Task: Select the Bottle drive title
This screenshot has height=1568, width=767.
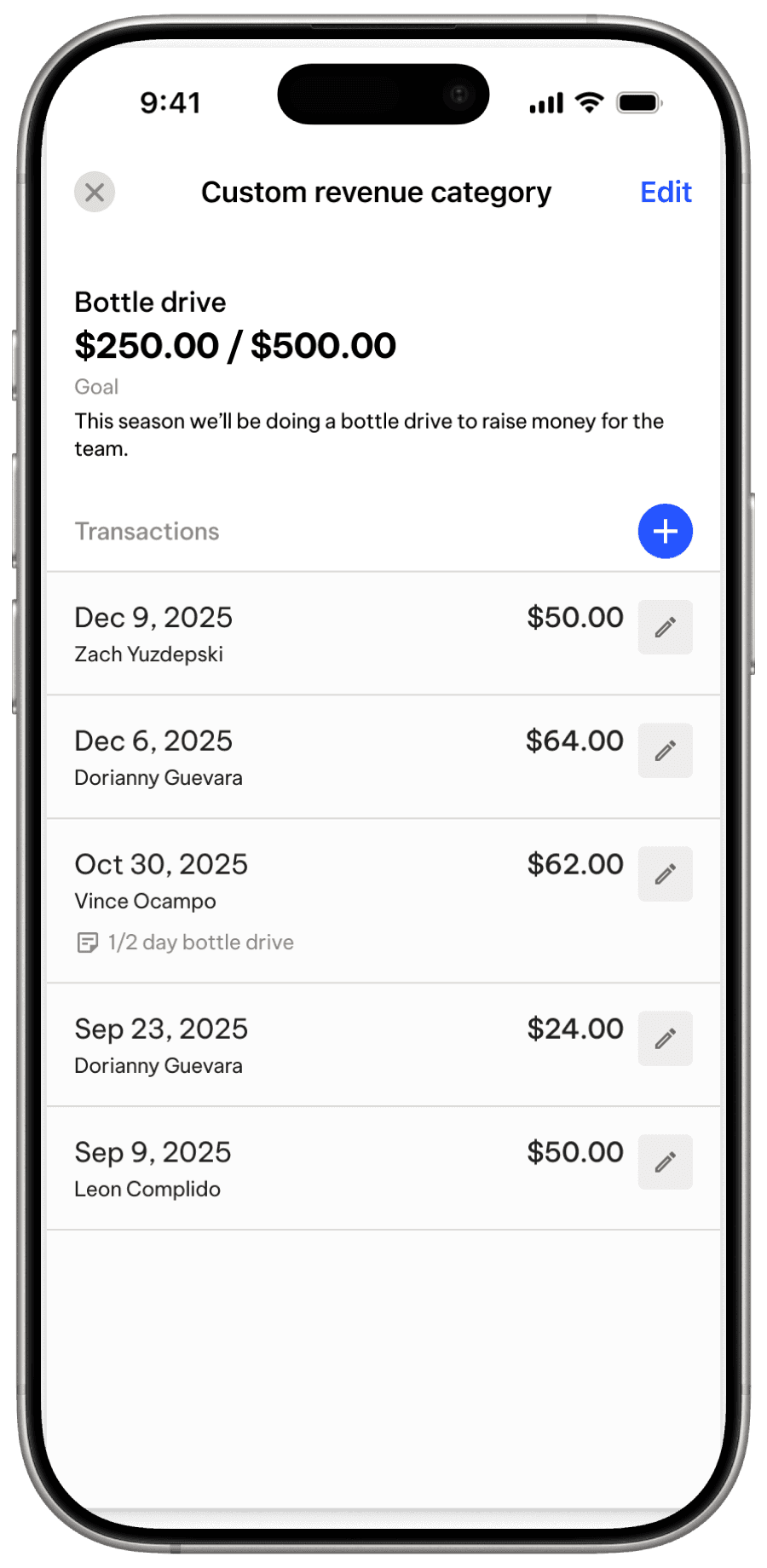Action: [150, 302]
